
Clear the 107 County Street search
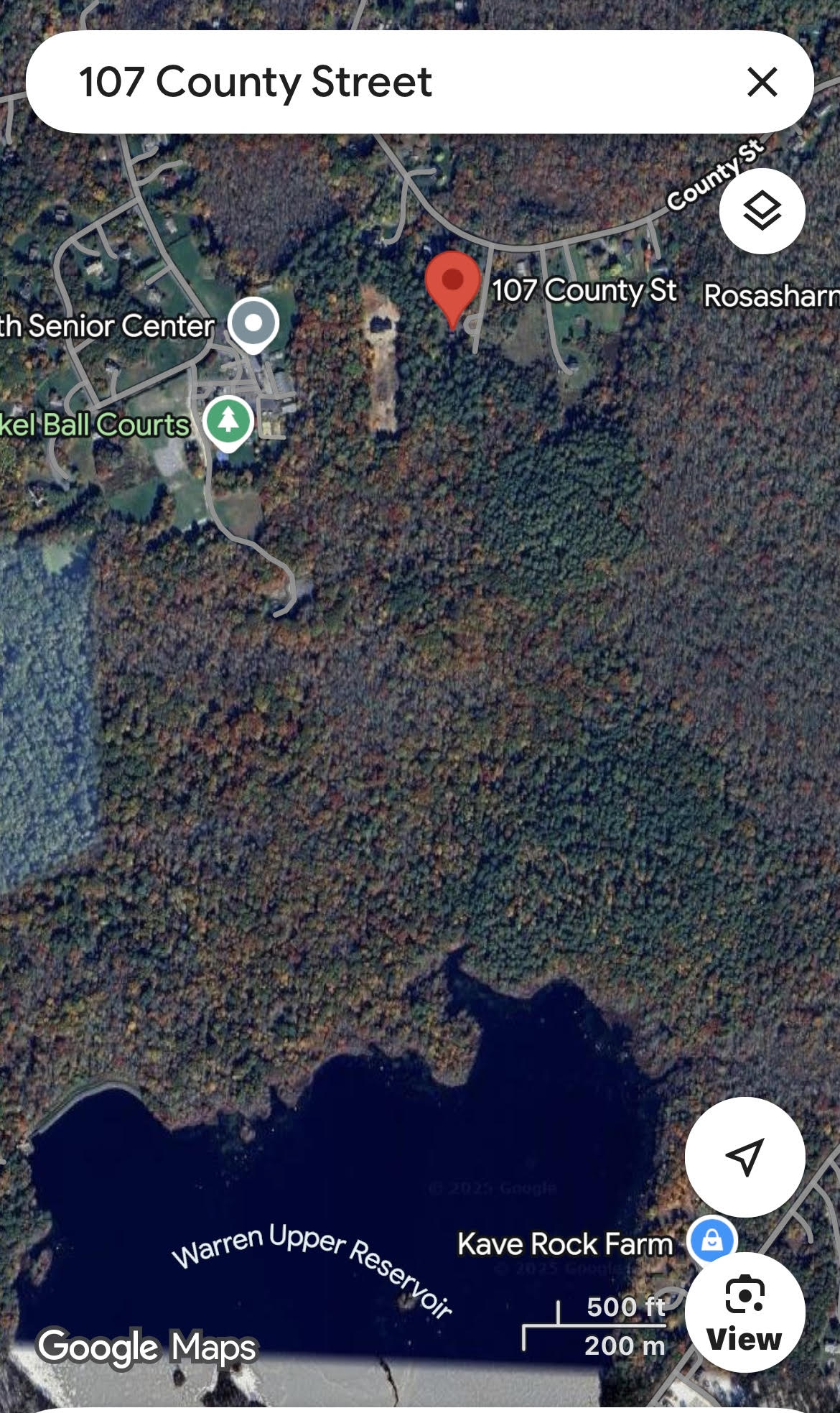[762, 82]
